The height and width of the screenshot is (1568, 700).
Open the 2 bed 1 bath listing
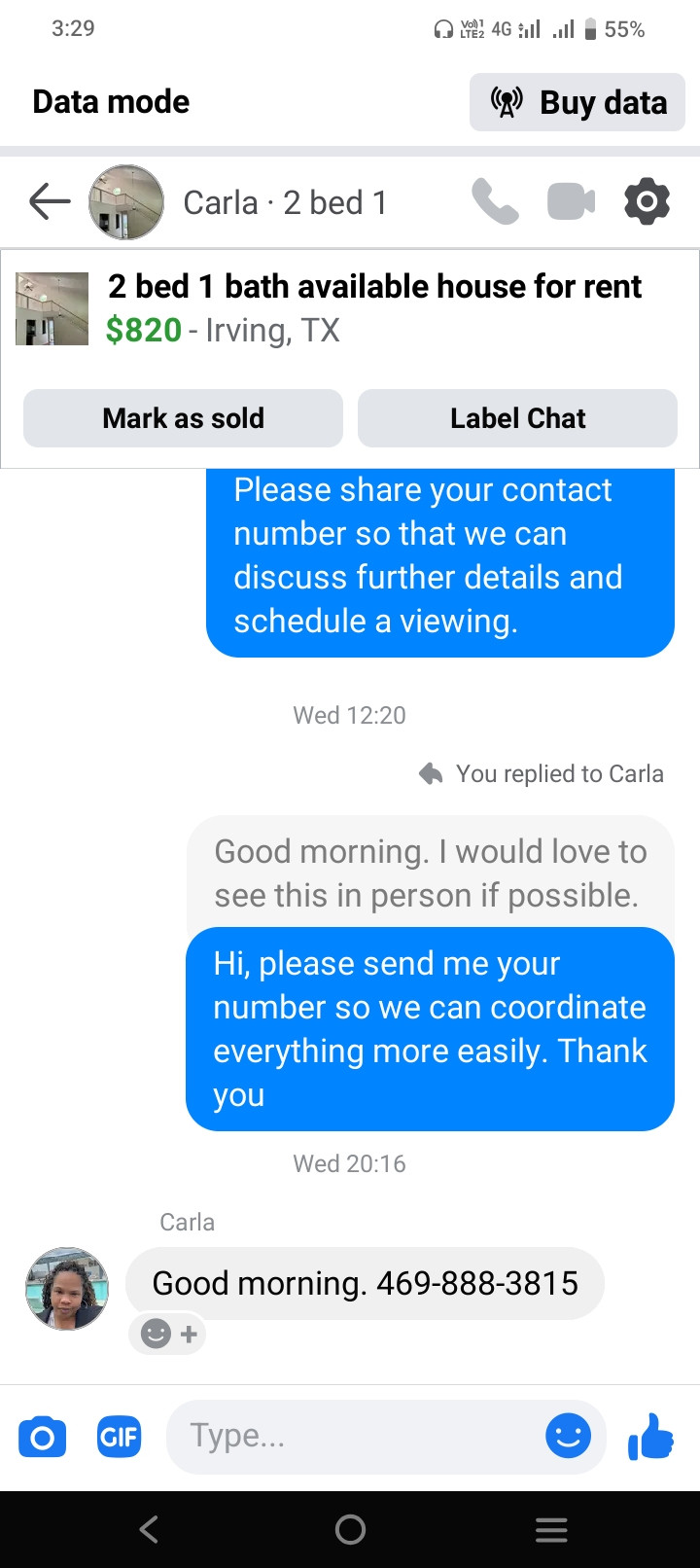coord(374,308)
